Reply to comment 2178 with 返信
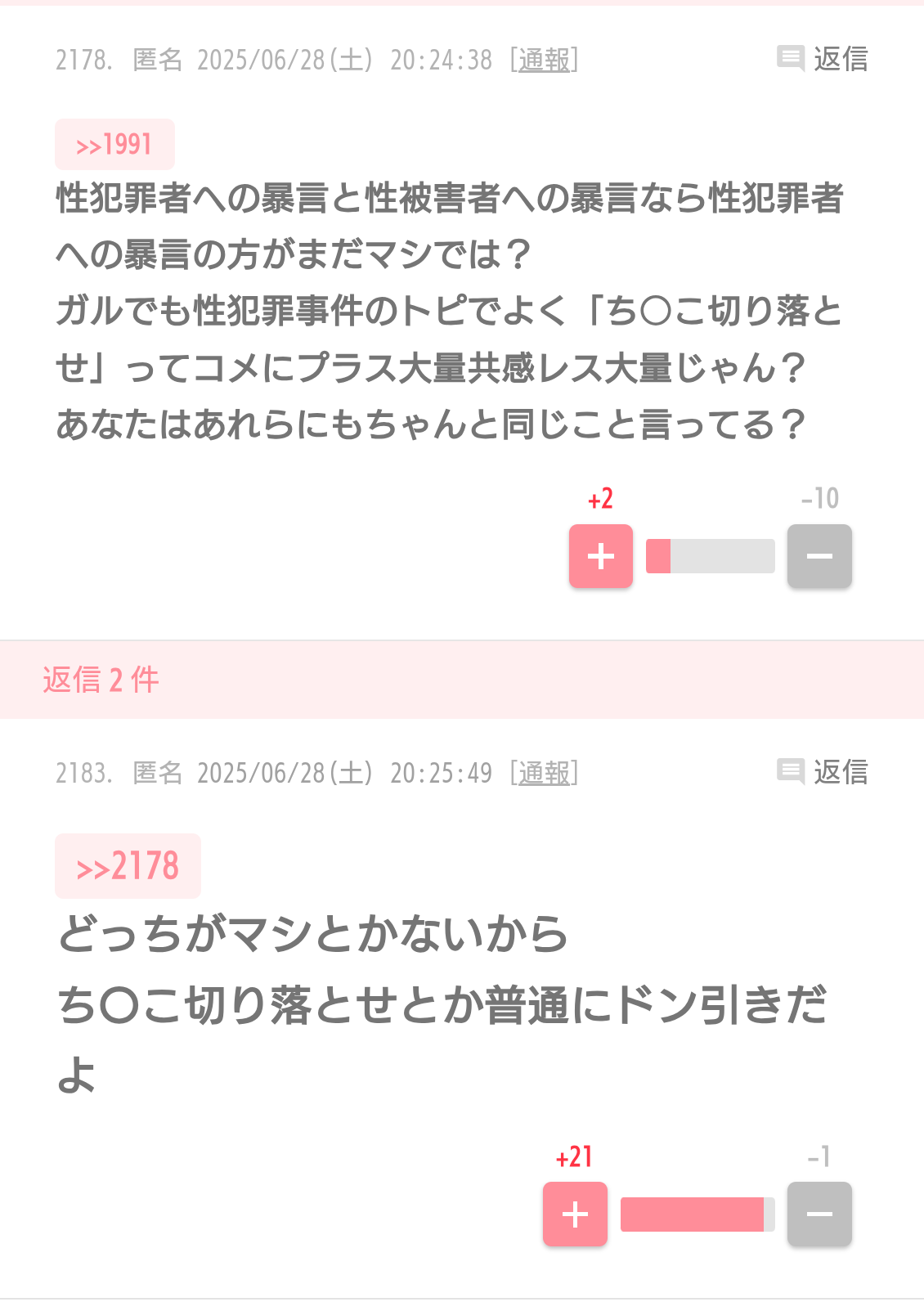 (x=823, y=59)
